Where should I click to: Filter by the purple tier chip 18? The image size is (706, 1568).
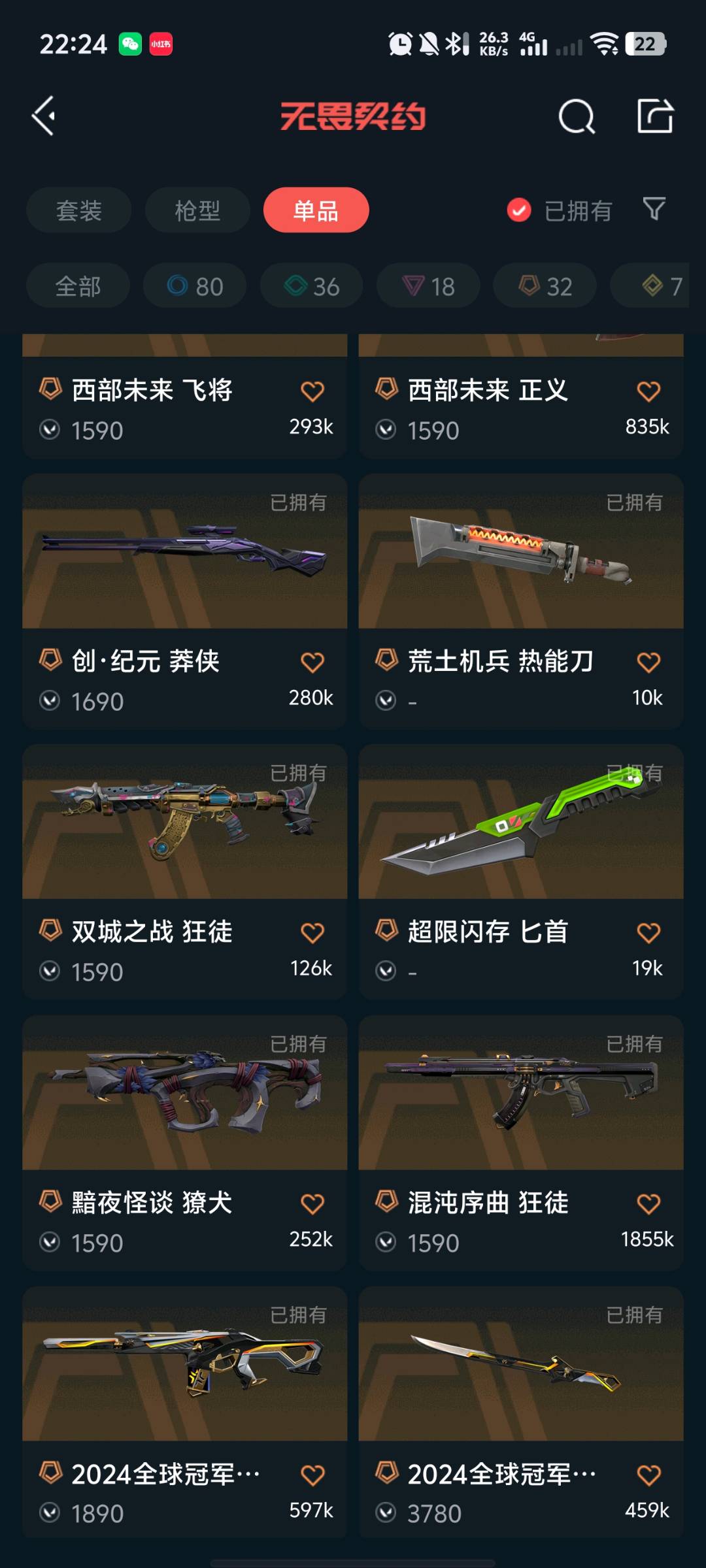coord(428,286)
